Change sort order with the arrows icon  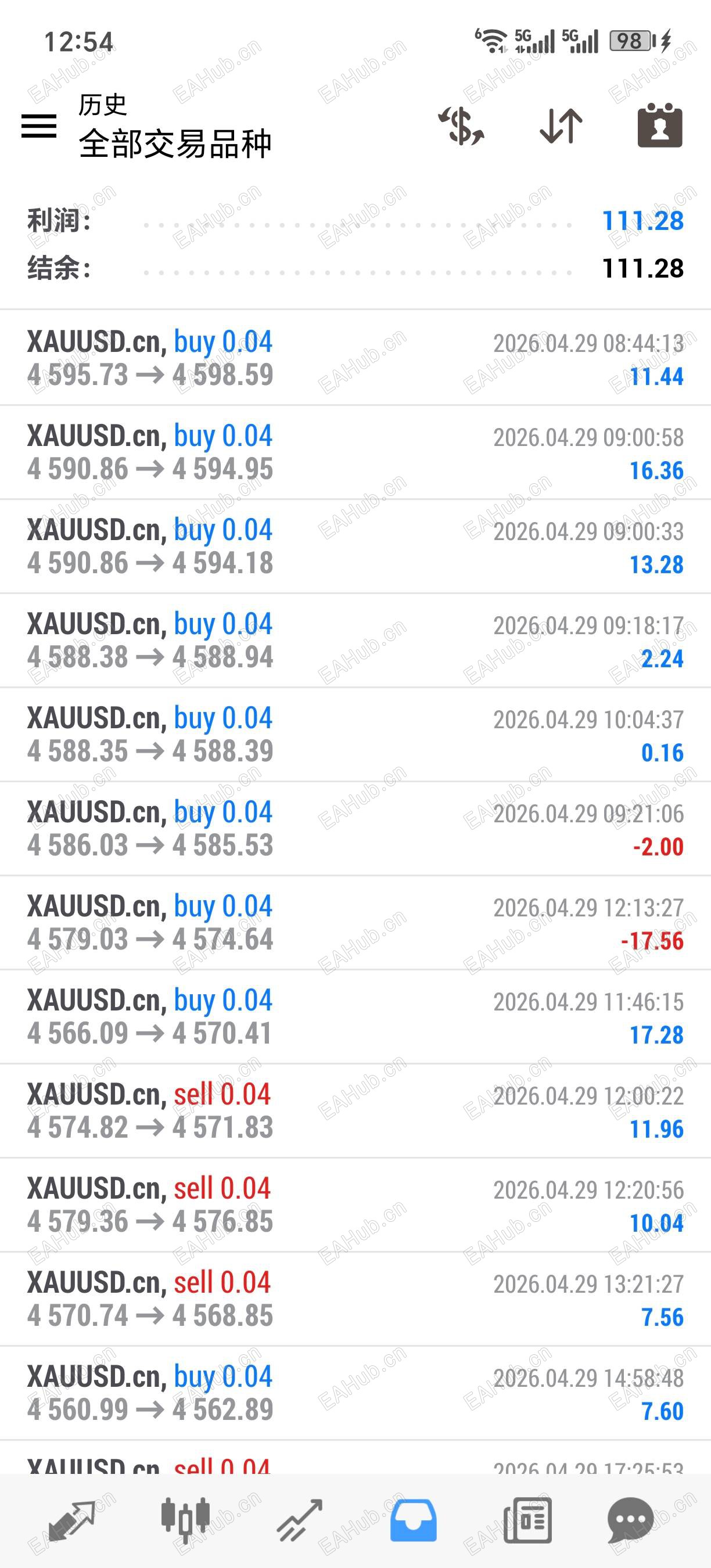[561, 126]
